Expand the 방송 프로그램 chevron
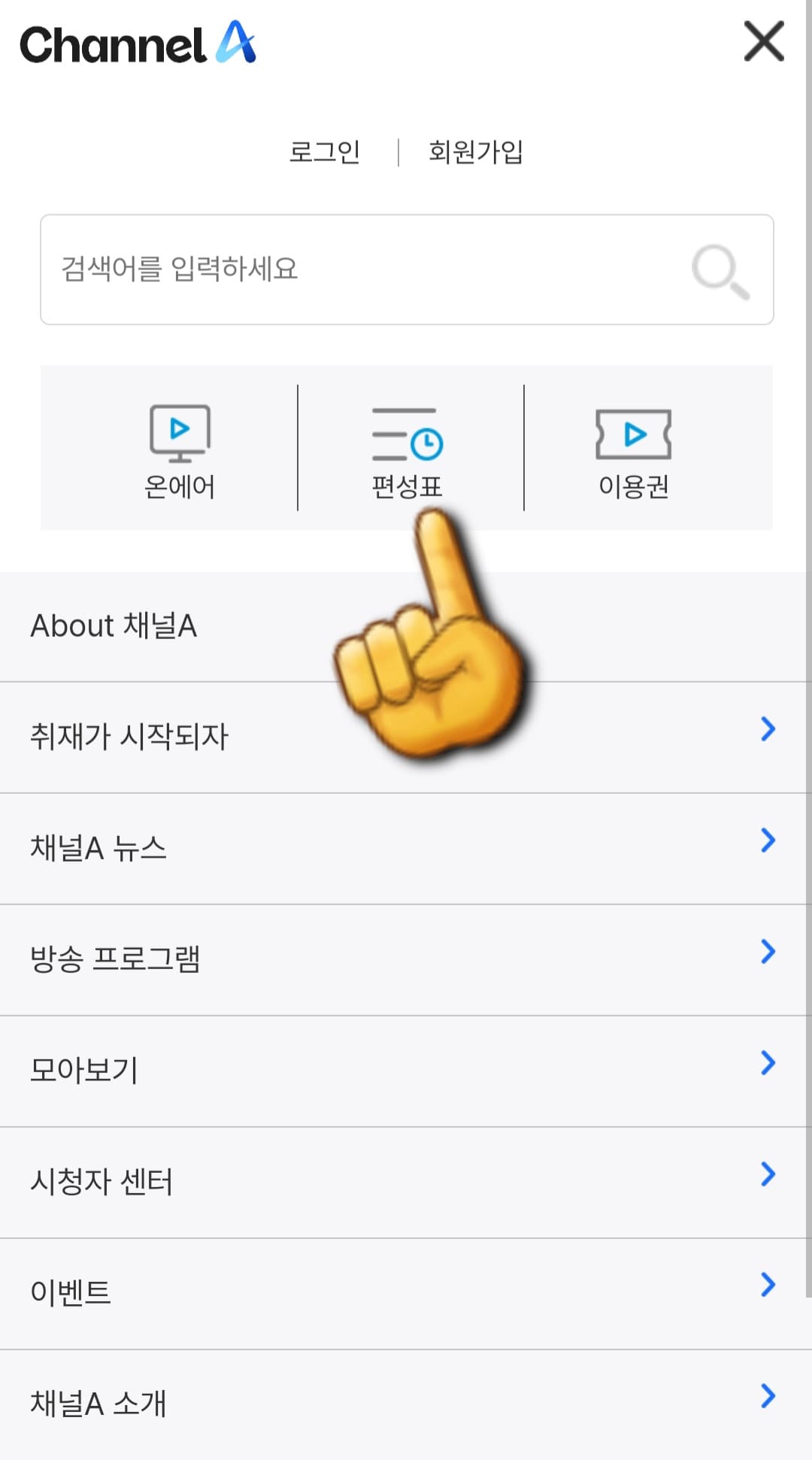The image size is (812, 1460). (766, 953)
